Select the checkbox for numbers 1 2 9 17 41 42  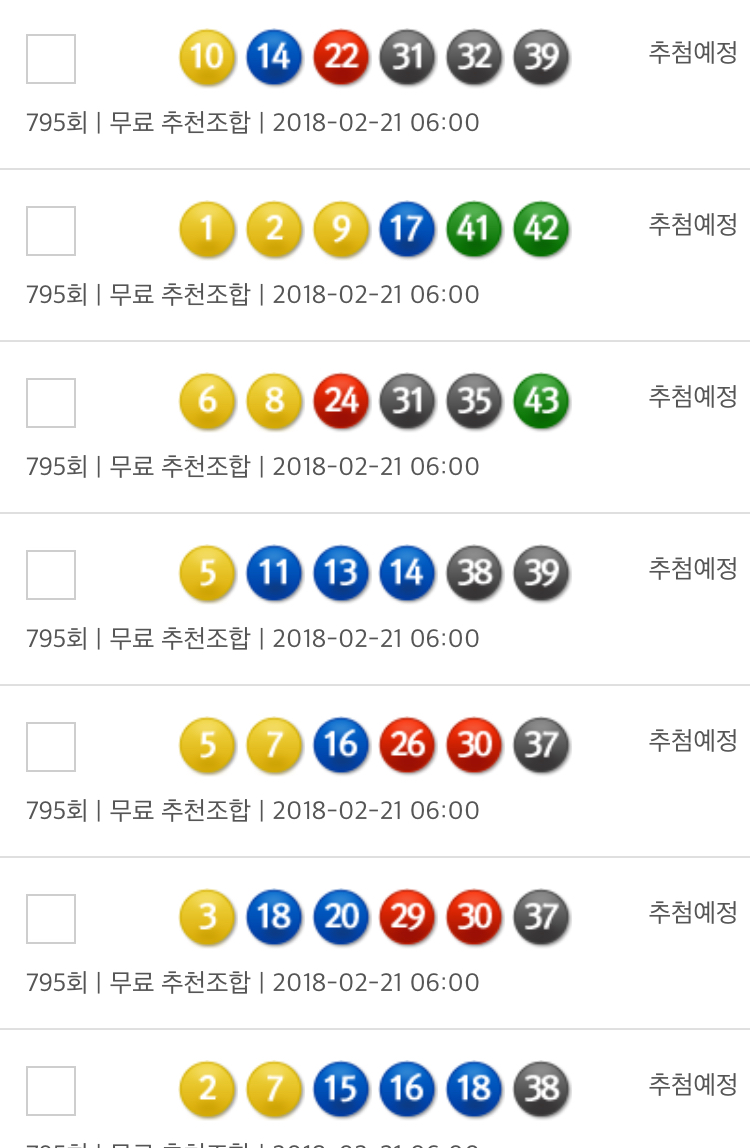pos(51,231)
